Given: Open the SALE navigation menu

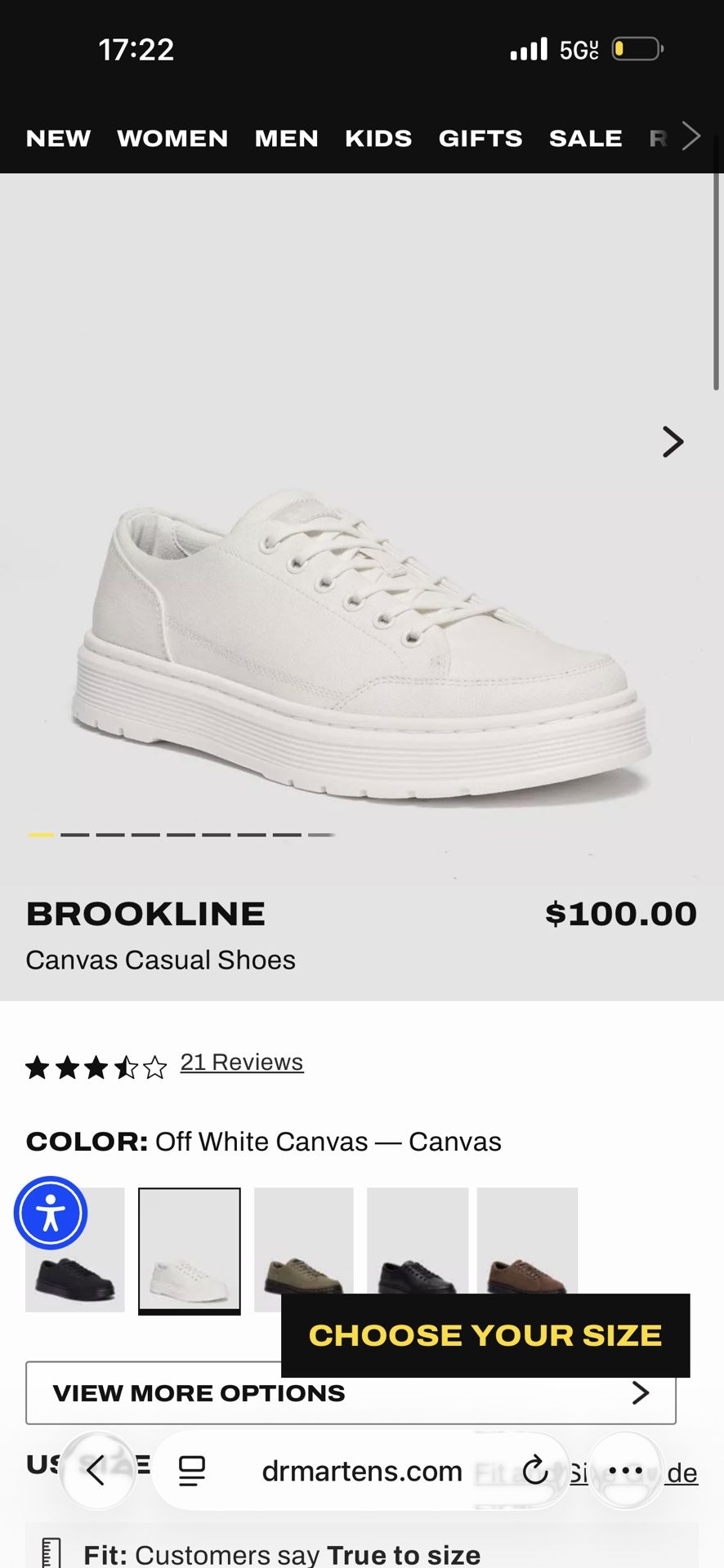Looking at the screenshot, I should pyautogui.click(x=585, y=138).
